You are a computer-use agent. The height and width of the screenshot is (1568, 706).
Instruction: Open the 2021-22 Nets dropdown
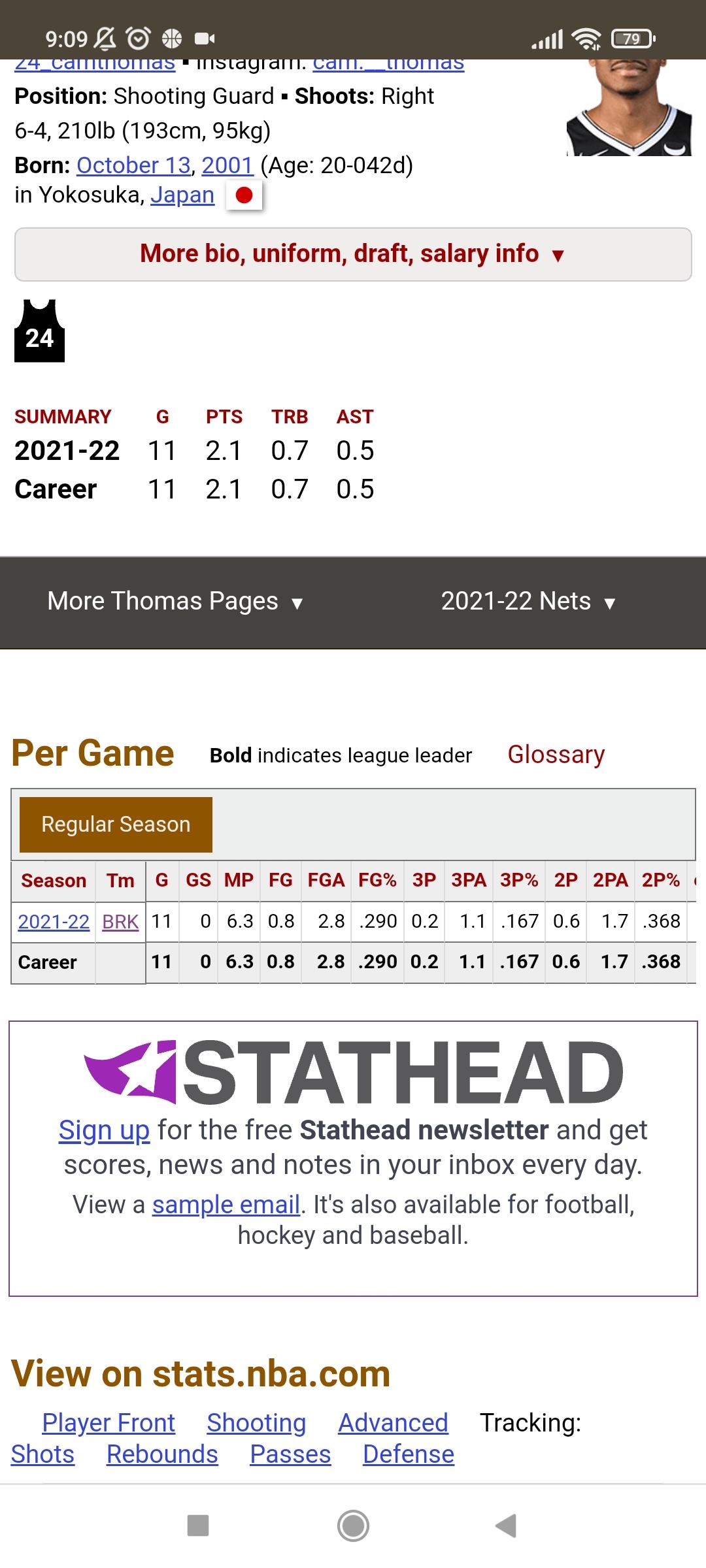coord(528,601)
